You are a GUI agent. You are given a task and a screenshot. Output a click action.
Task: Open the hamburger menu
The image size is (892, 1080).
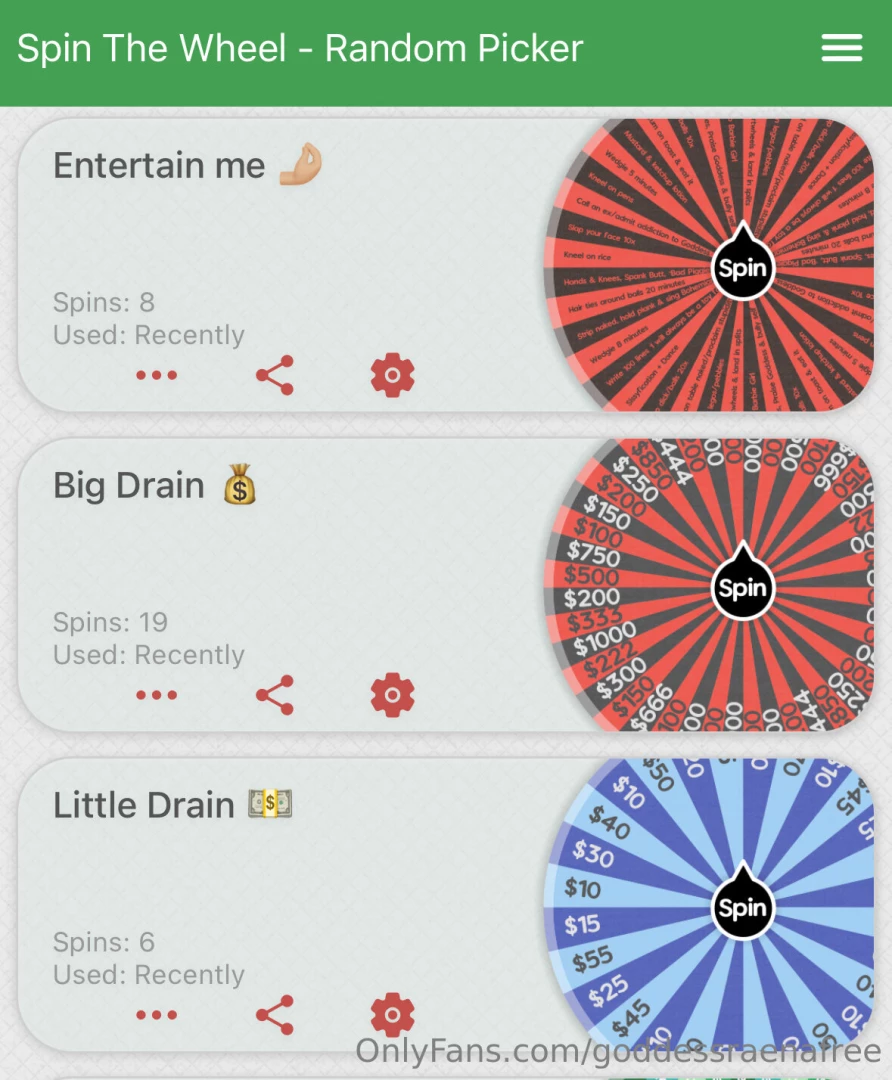[x=841, y=48]
